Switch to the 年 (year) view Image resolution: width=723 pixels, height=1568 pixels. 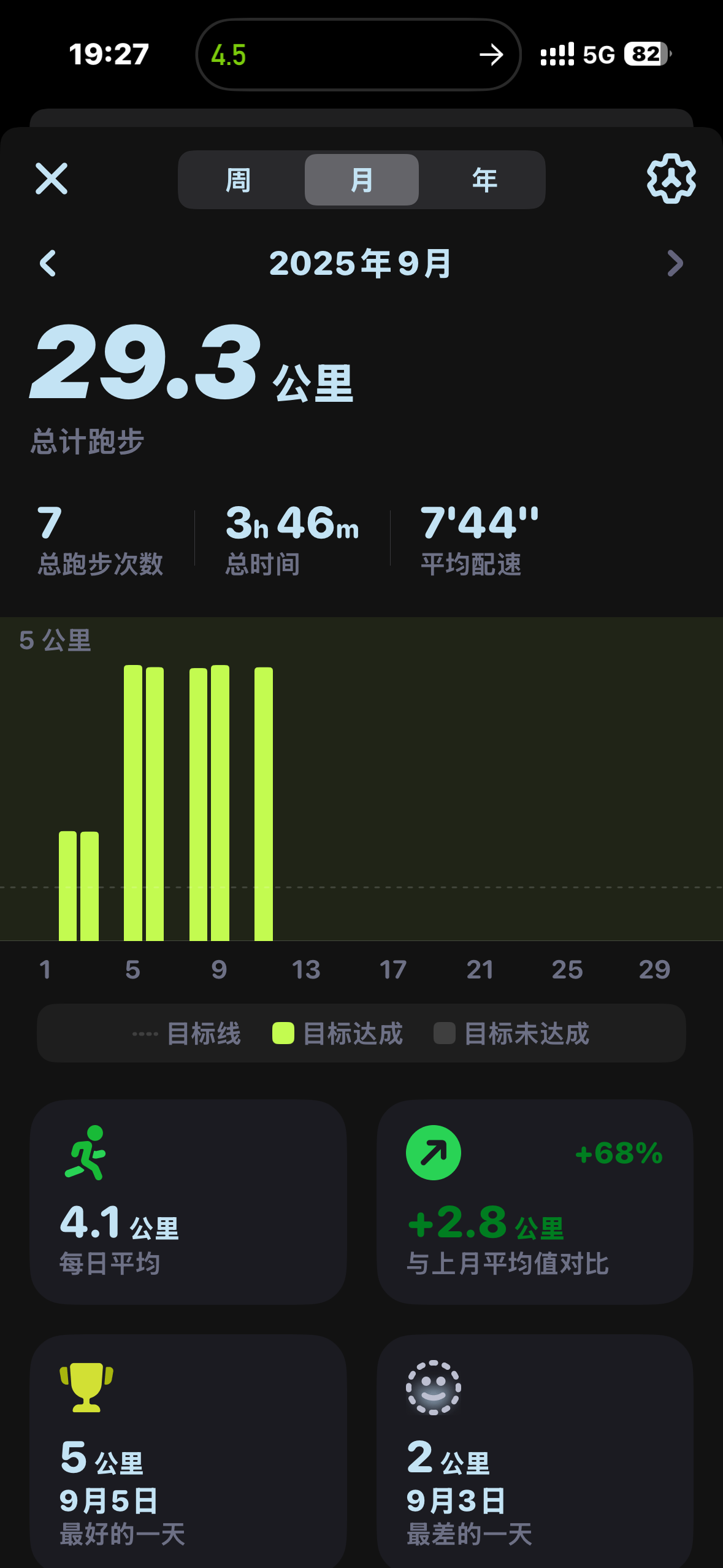[484, 180]
